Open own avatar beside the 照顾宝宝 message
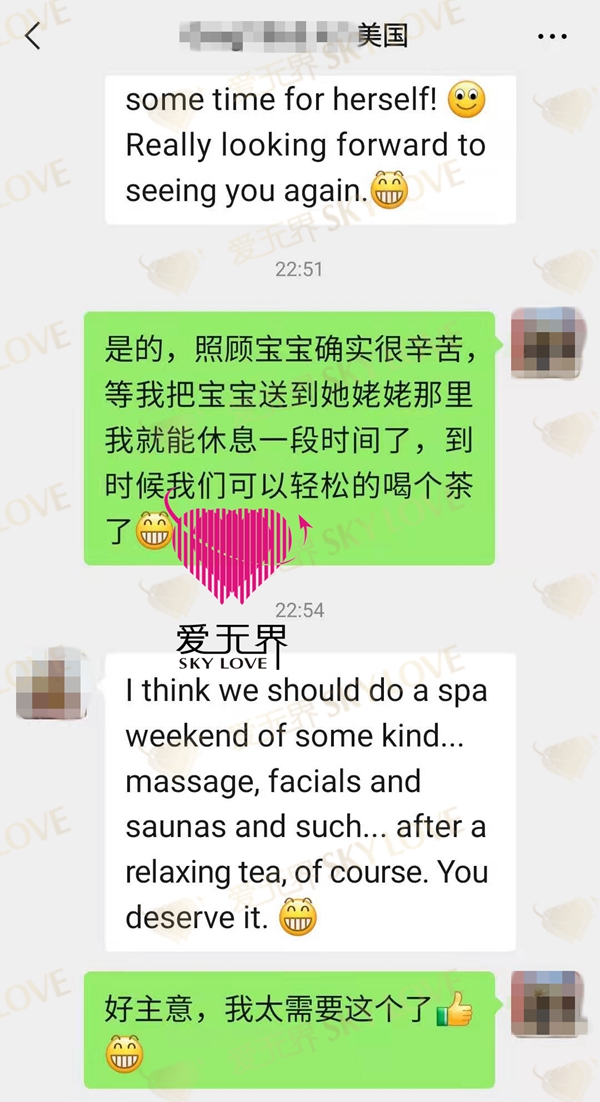The height and width of the screenshot is (1102, 600). point(545,343)
